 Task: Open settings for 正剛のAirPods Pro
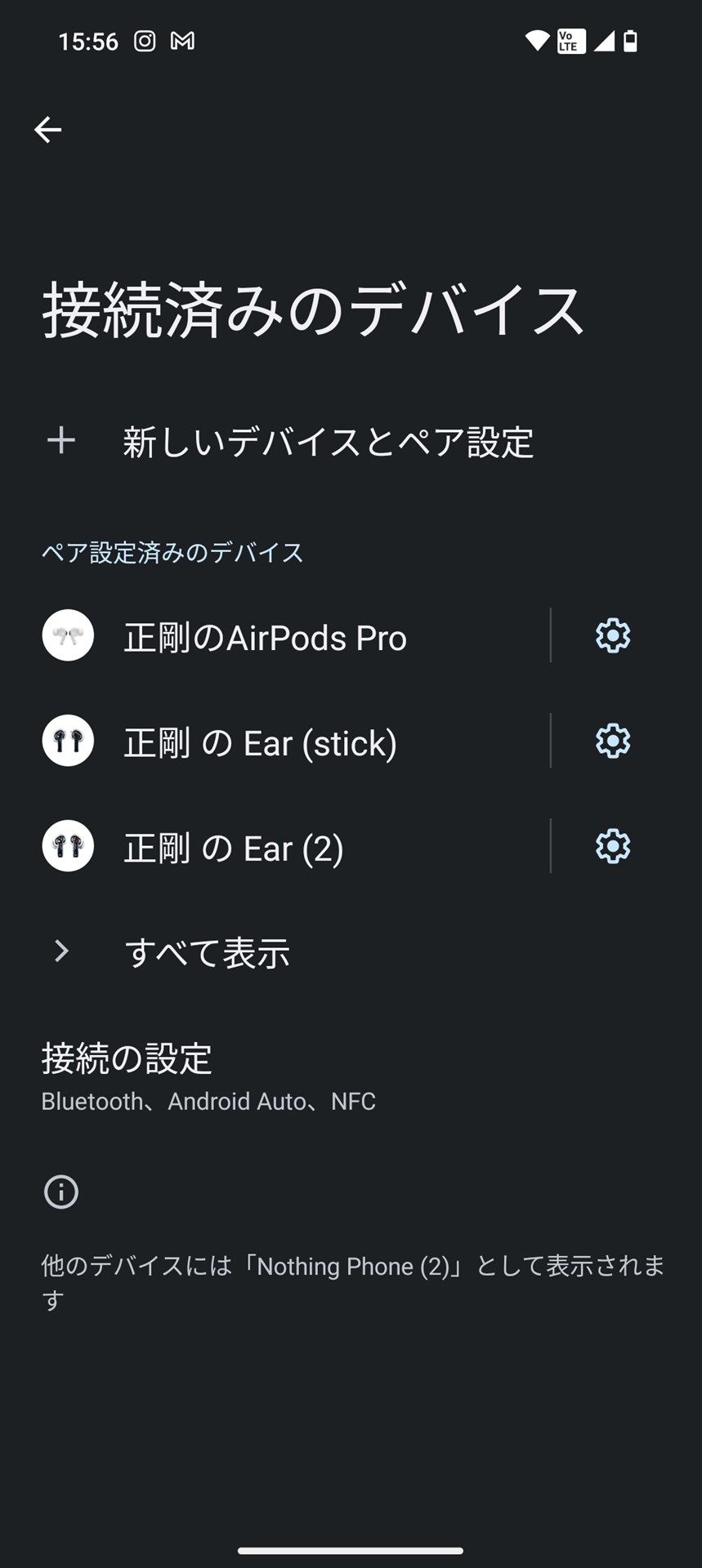point(611,635)
